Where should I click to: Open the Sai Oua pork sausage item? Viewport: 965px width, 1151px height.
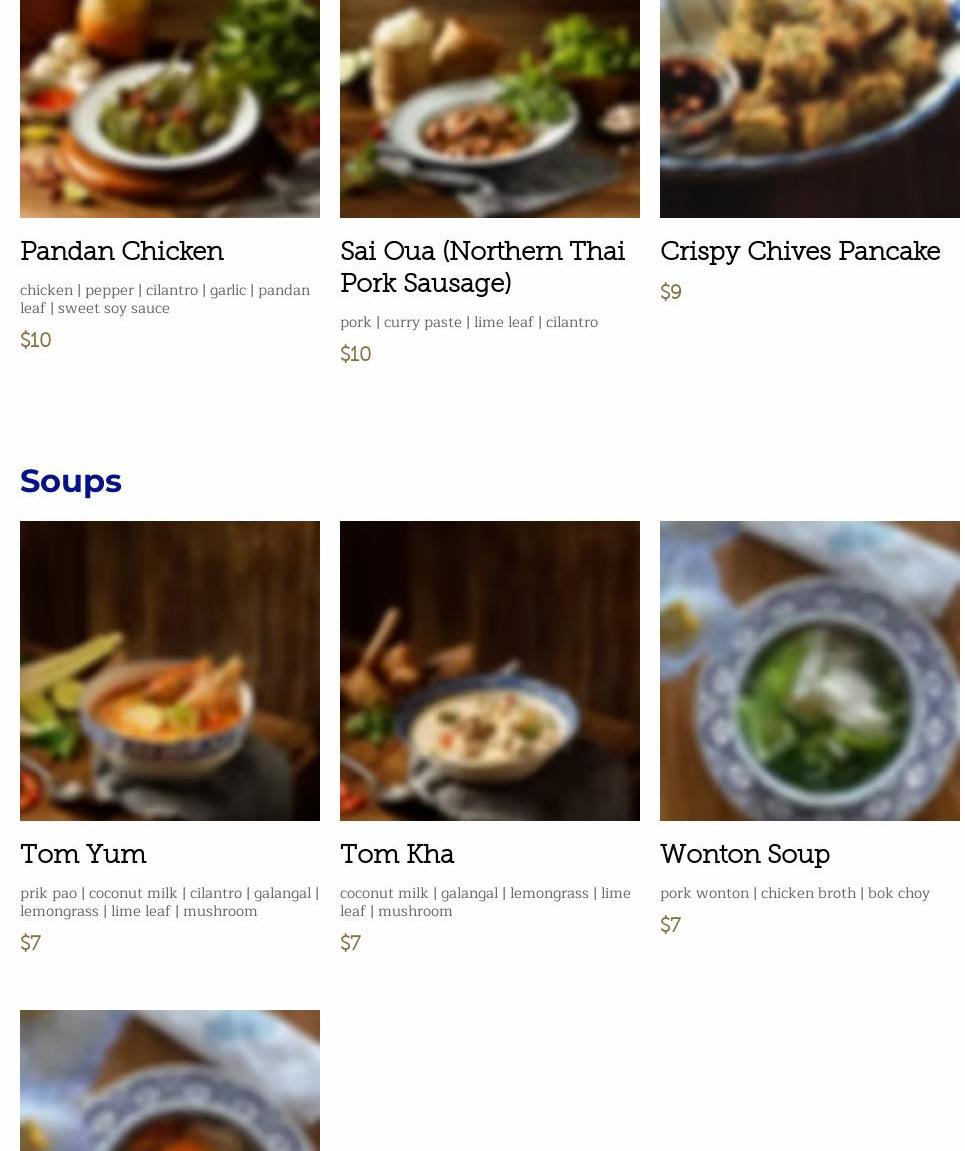[x=482, y=266]
